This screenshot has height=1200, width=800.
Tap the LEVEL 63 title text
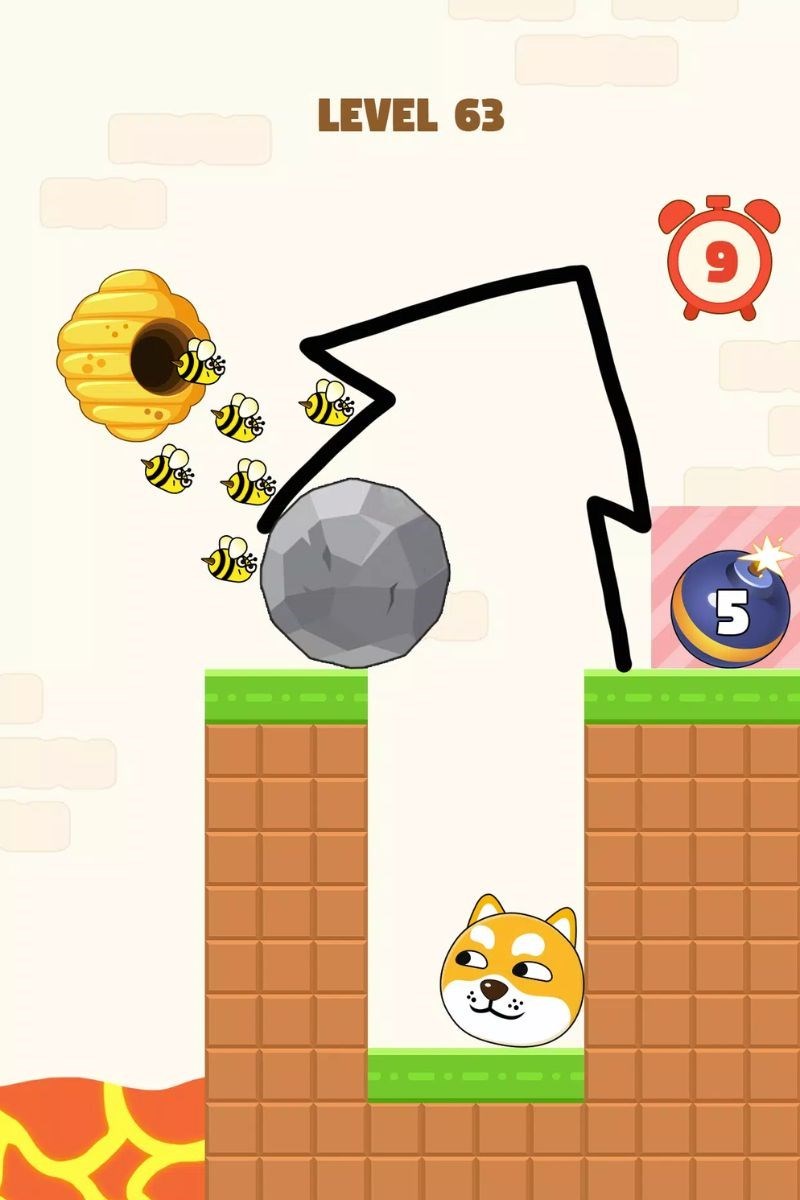tap(412, 115)
